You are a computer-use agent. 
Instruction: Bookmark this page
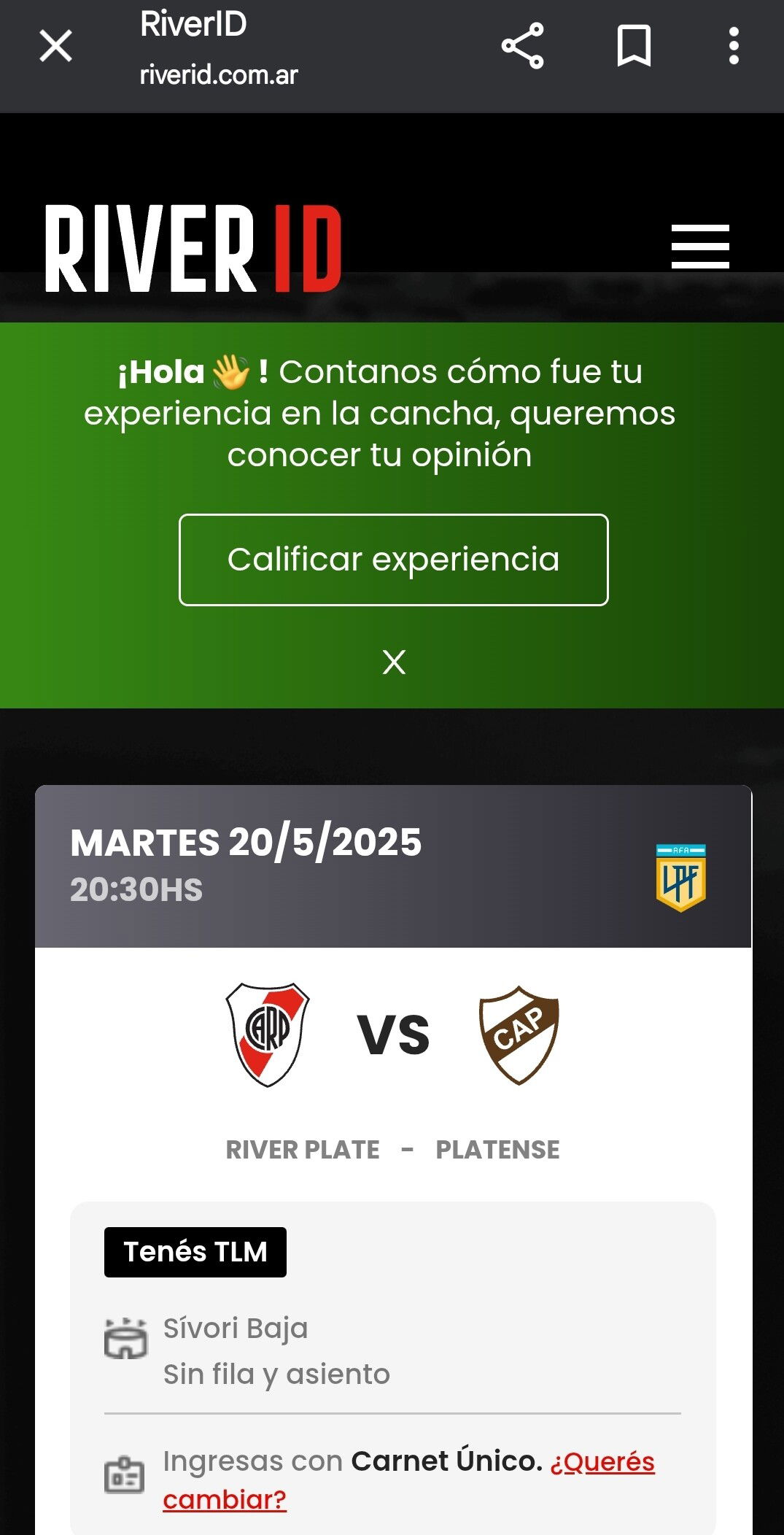(634, 46)
